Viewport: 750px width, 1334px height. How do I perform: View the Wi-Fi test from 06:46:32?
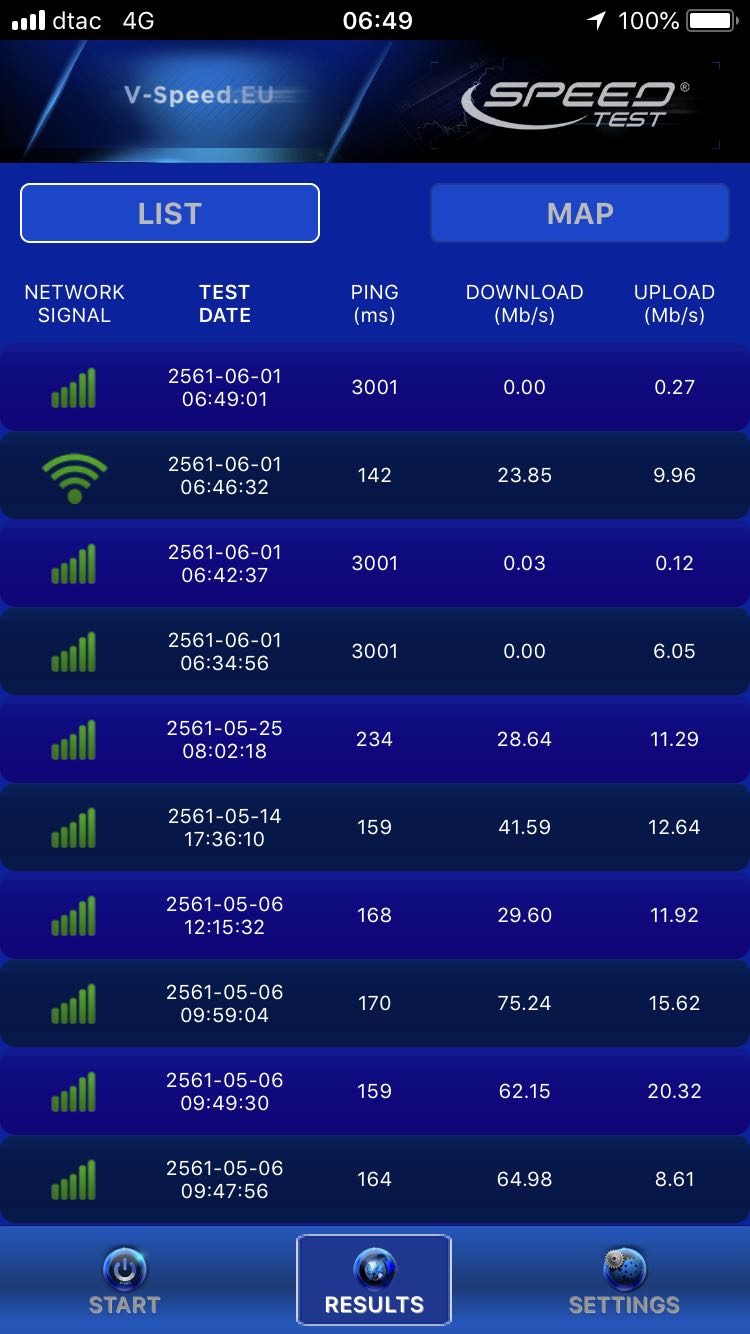tap(375, 475)
